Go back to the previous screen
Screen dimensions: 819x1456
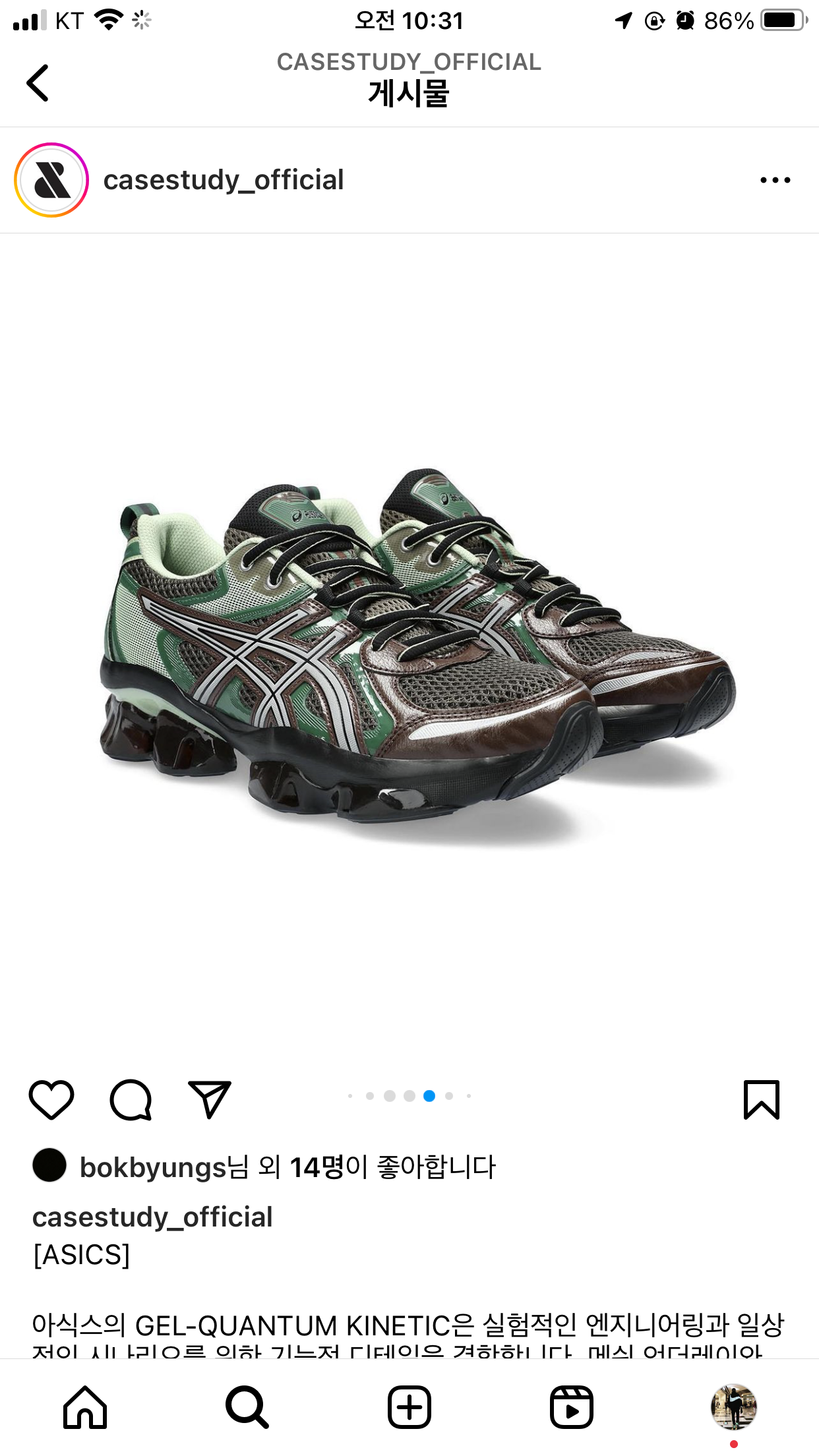38,83
